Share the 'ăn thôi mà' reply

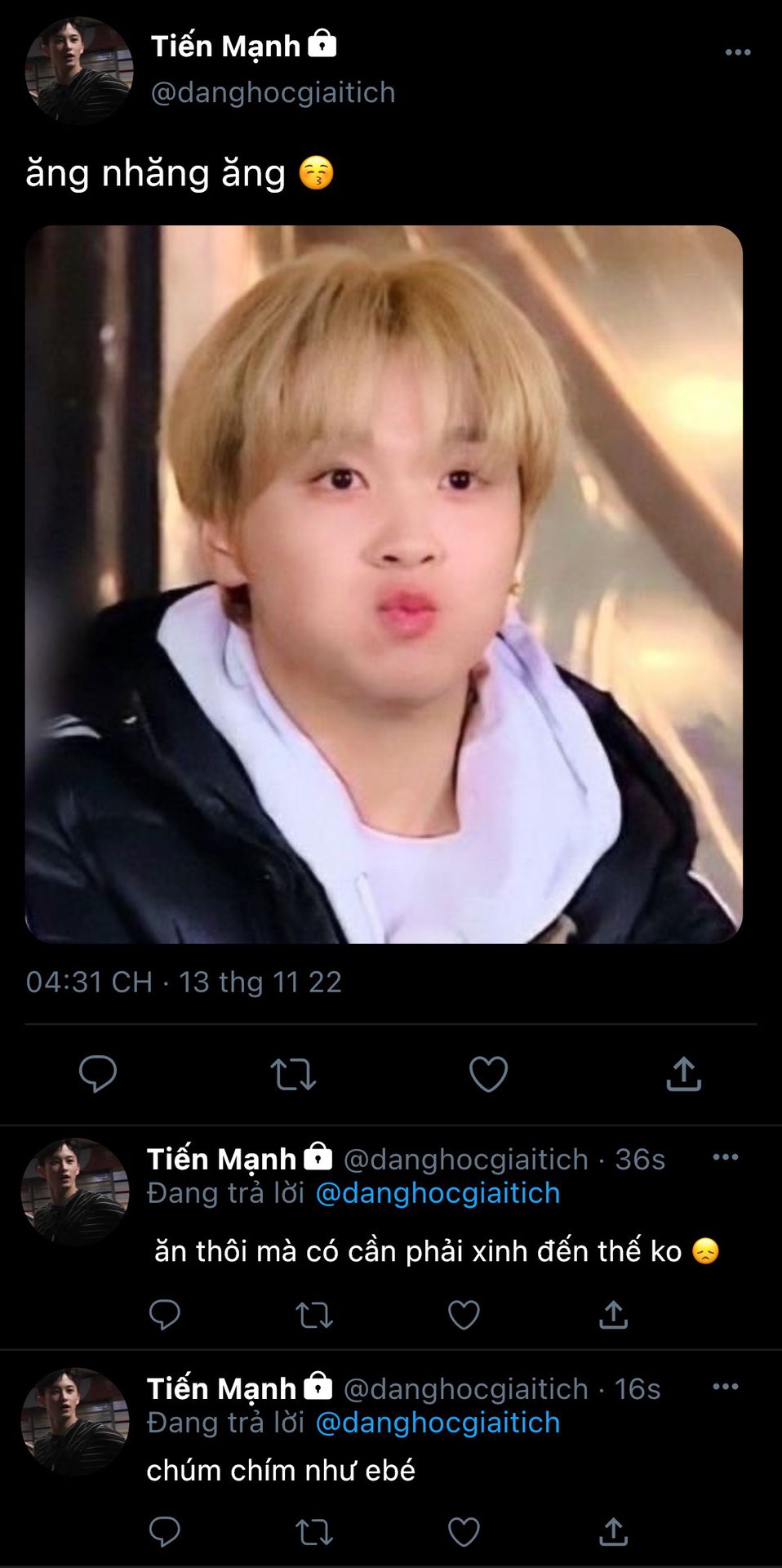(x=613, y=1314)
